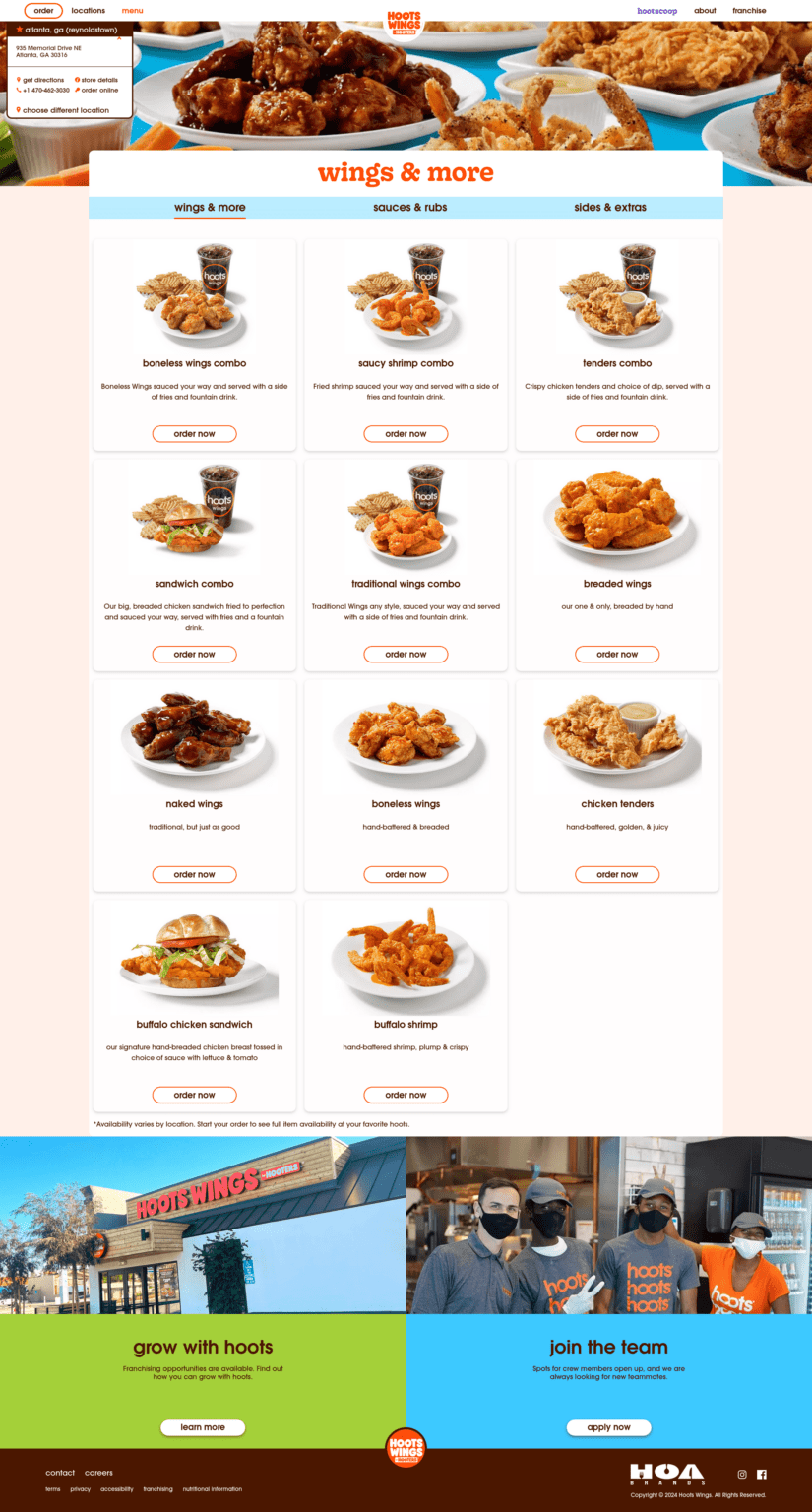Open the Facebook icon in footer
812x1512 pixels.
(x=762, y=1475)
